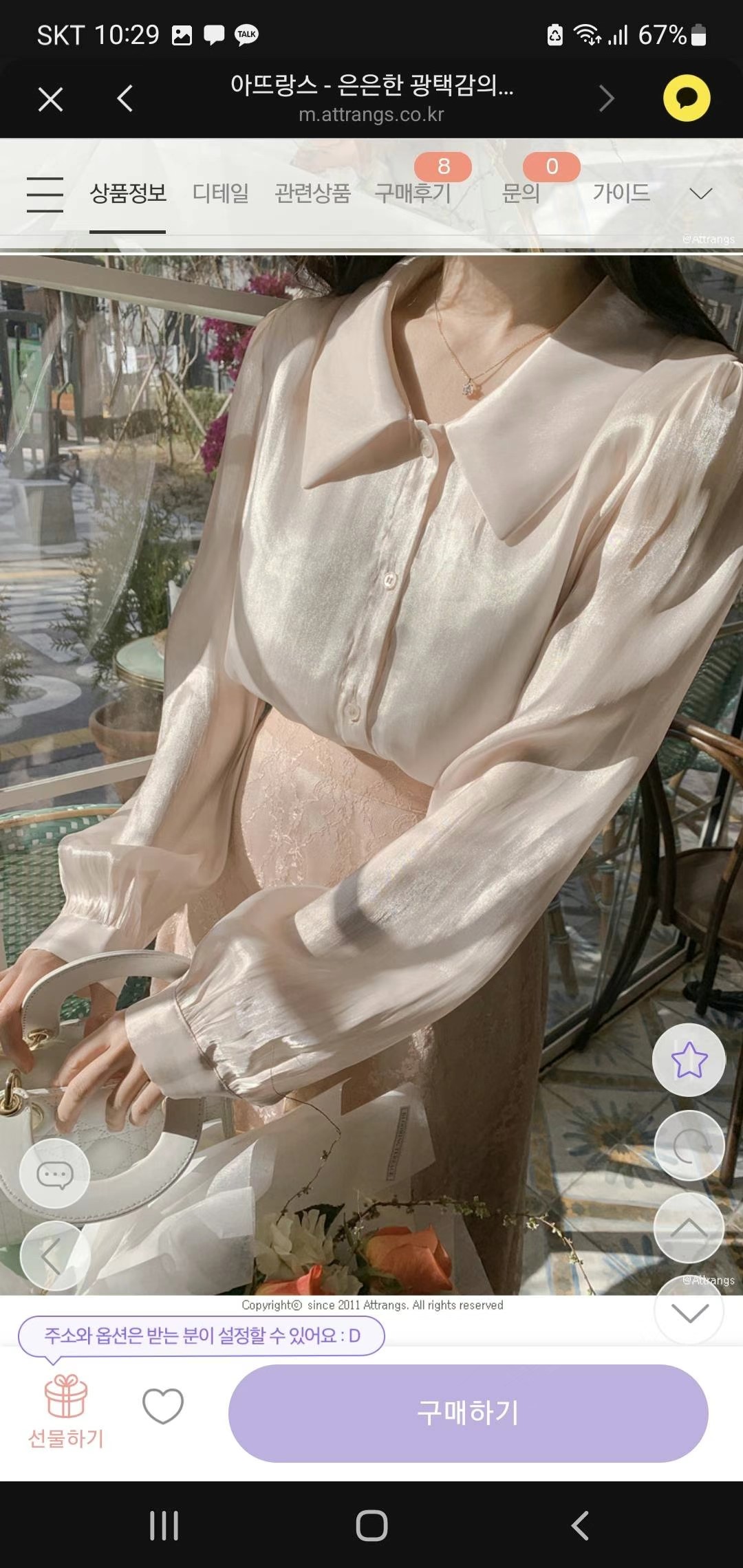Go forward to next web page
Viewport: 743px width, 1568px height.
tap(606, 99)
